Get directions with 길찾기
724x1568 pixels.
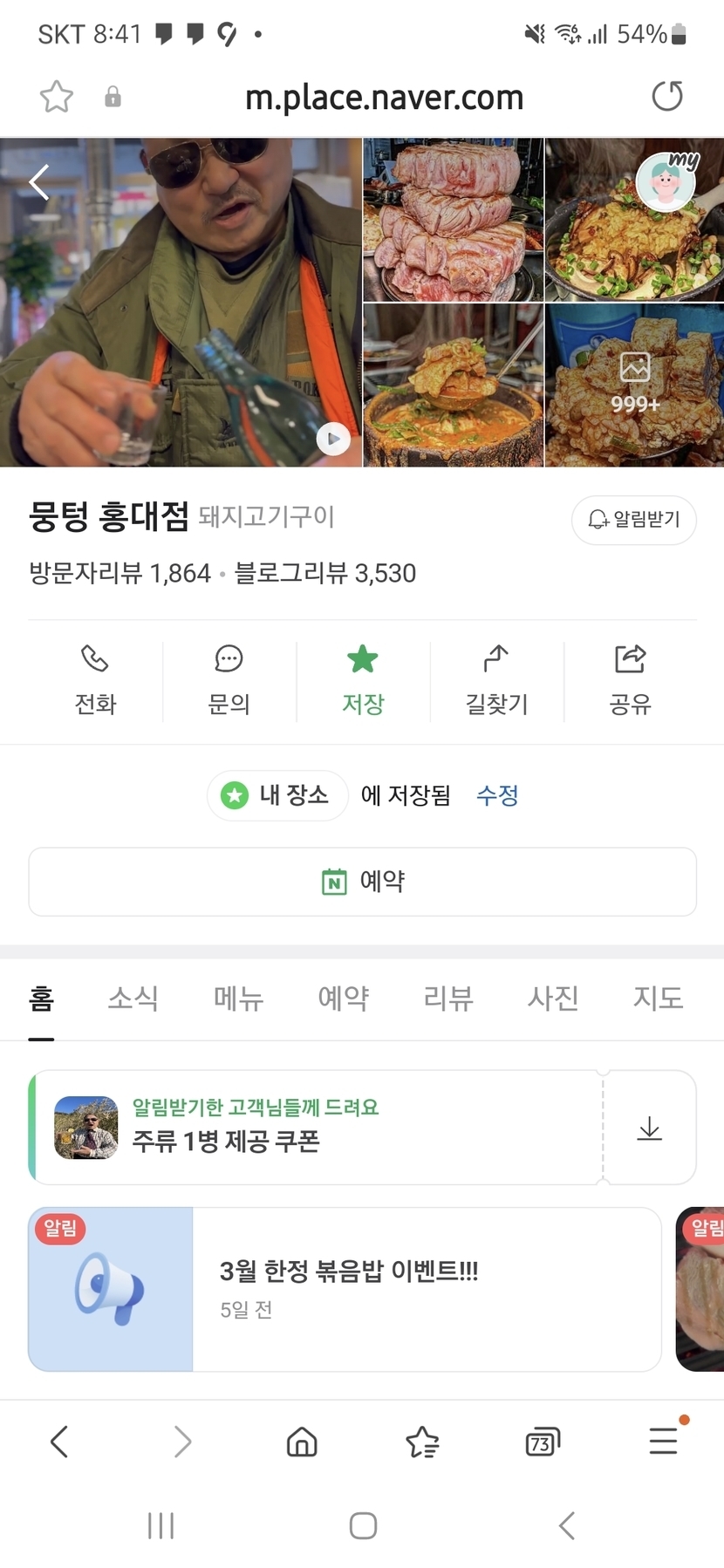pos(496,680)
